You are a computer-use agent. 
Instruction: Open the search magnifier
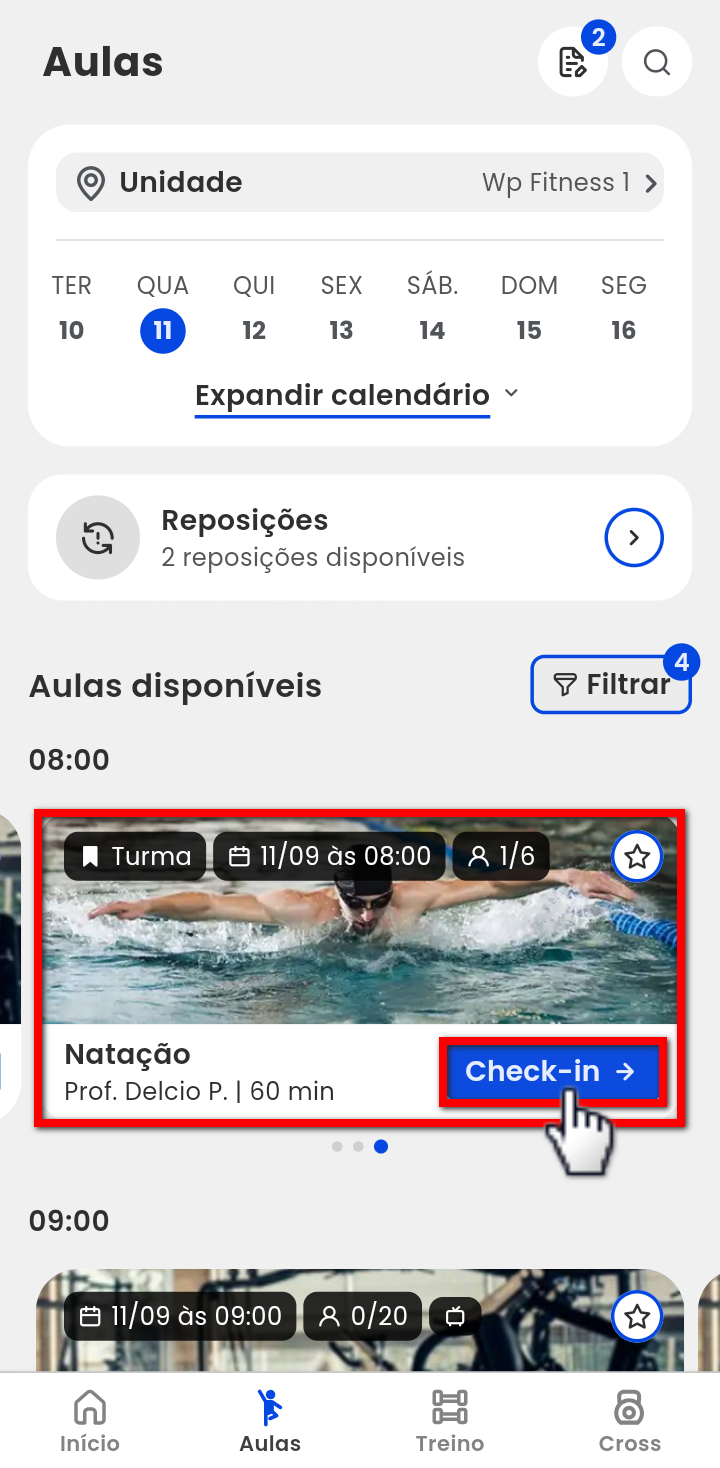tap(657, 62)
